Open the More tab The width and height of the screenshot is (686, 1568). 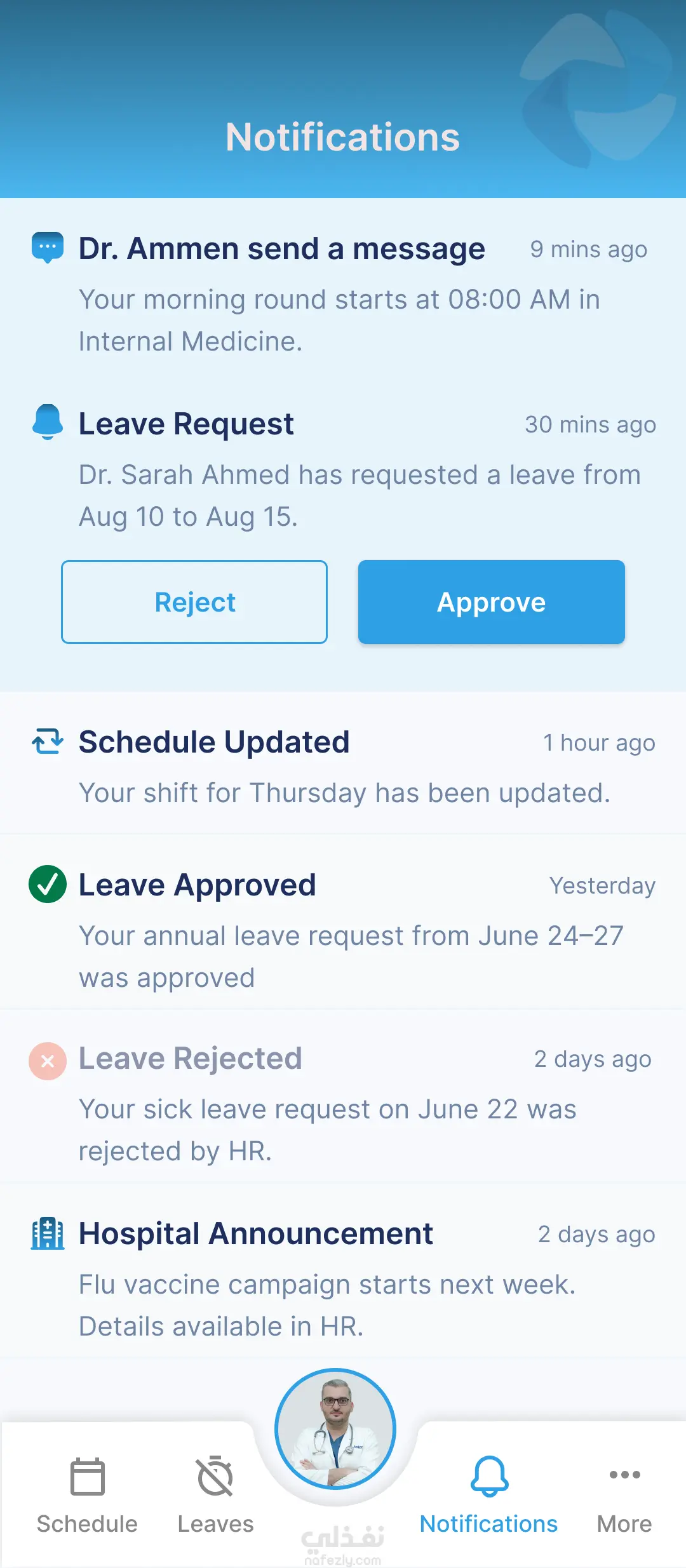(624, 1496)
